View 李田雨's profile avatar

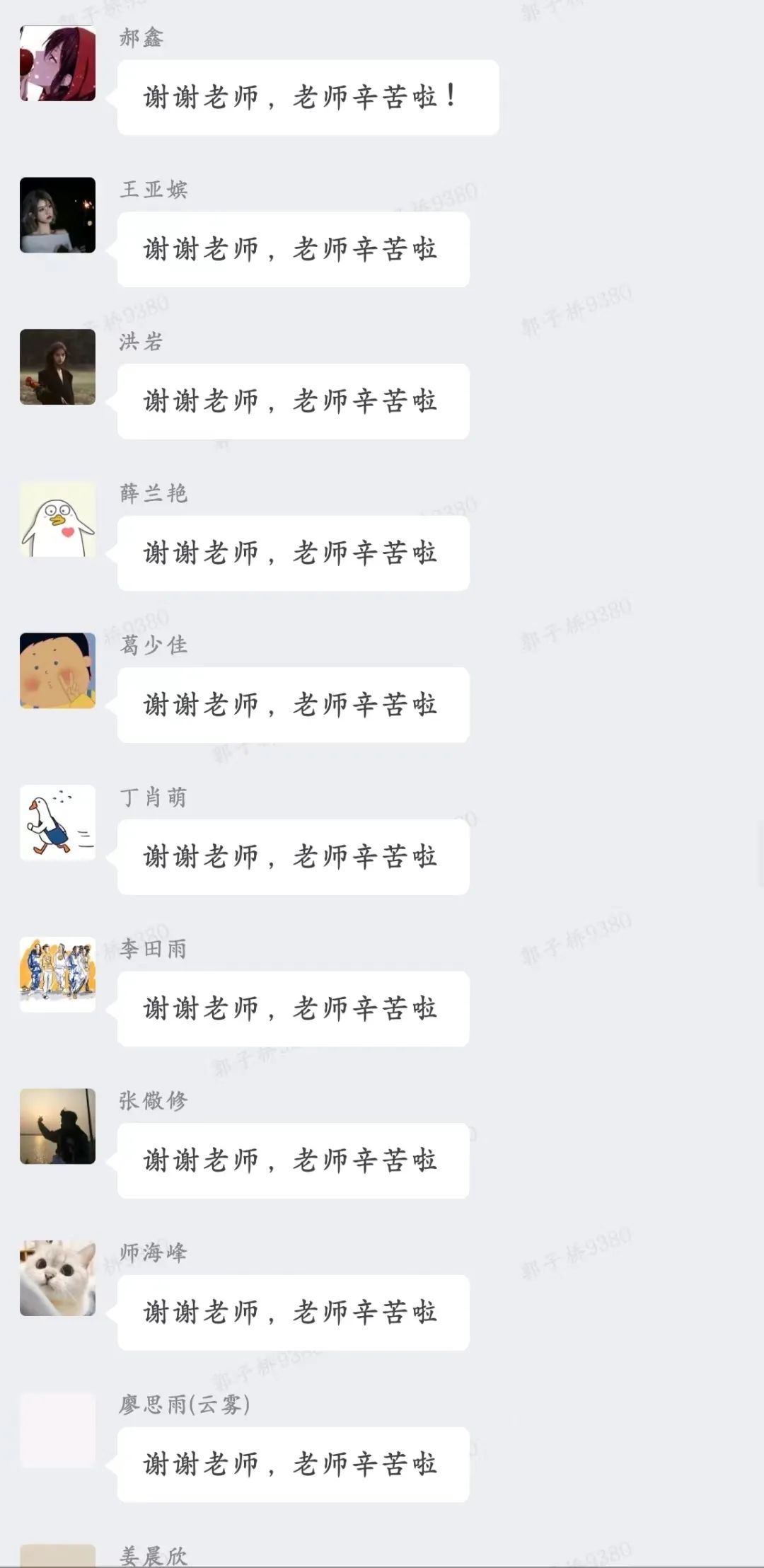pos(57,974)
